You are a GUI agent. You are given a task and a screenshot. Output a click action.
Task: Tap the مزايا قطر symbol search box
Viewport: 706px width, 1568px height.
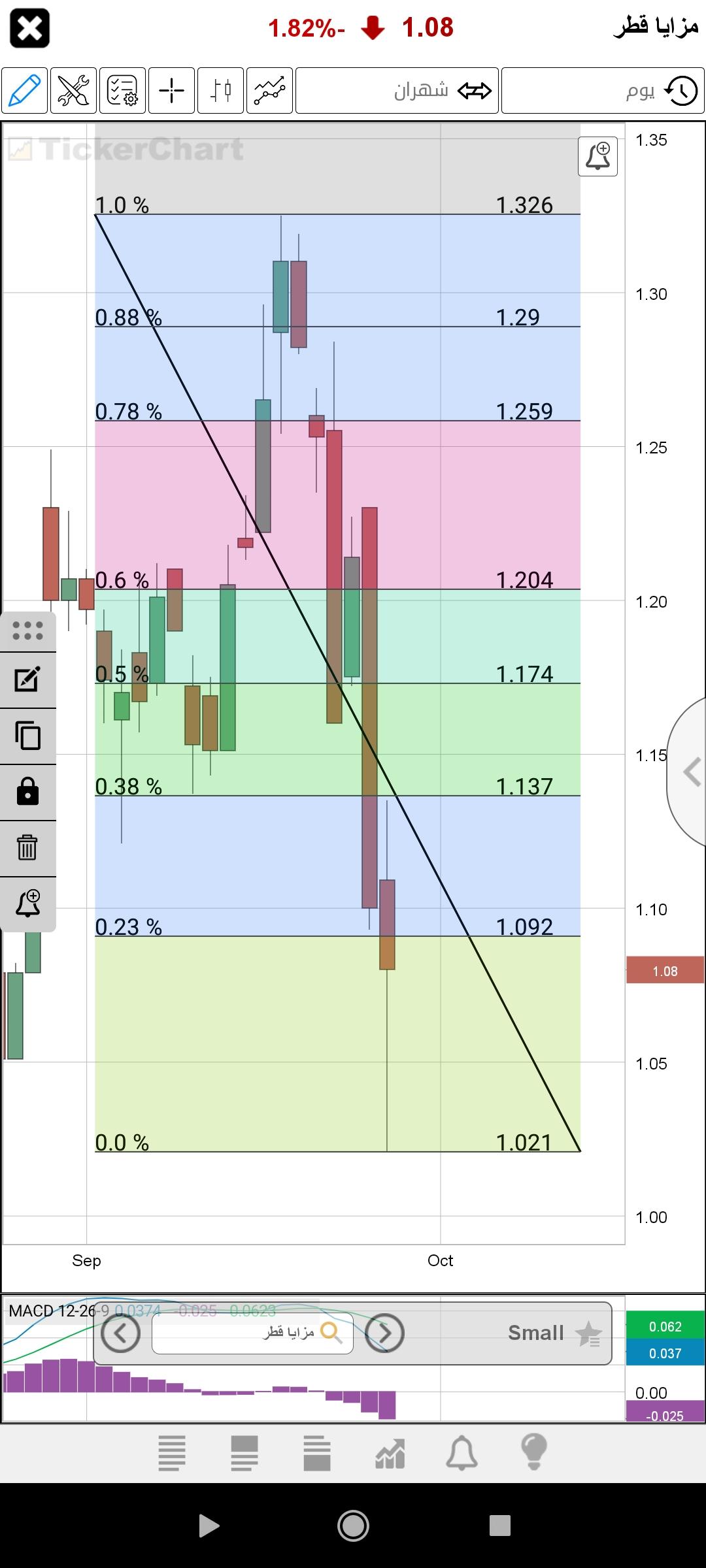coord(252,1333)
